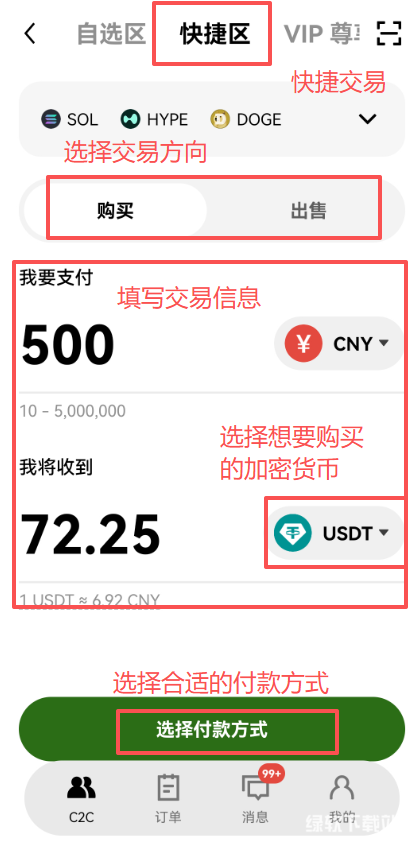Open the VIP 尊享 tab

click(x=324, y=34)
